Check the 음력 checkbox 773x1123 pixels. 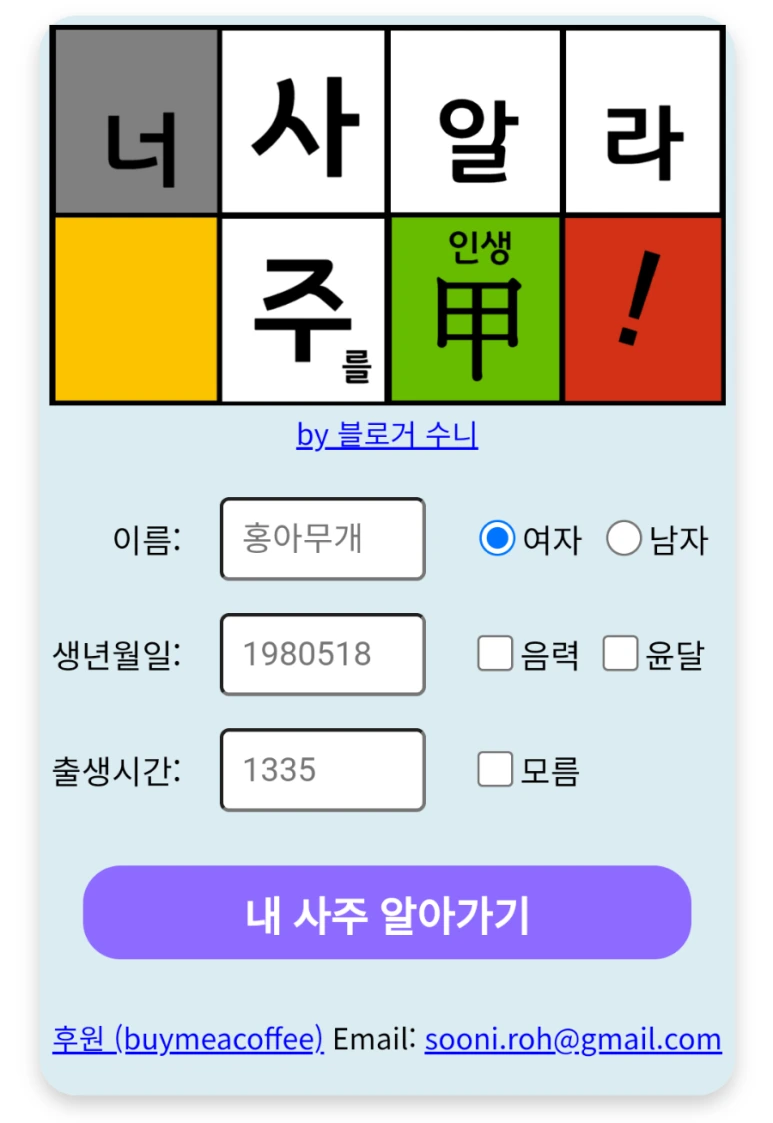coord(495,653)
